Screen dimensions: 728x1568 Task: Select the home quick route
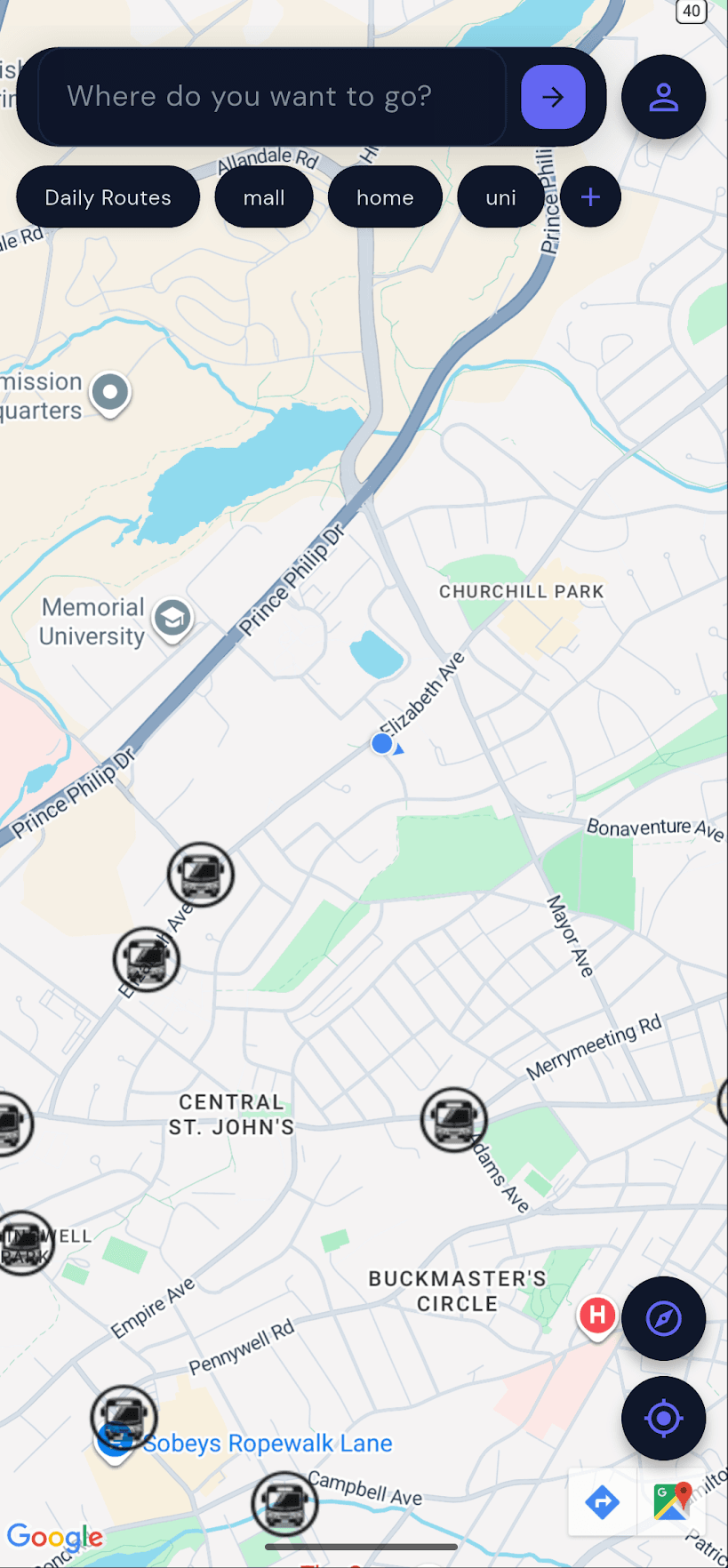(385, 196)
